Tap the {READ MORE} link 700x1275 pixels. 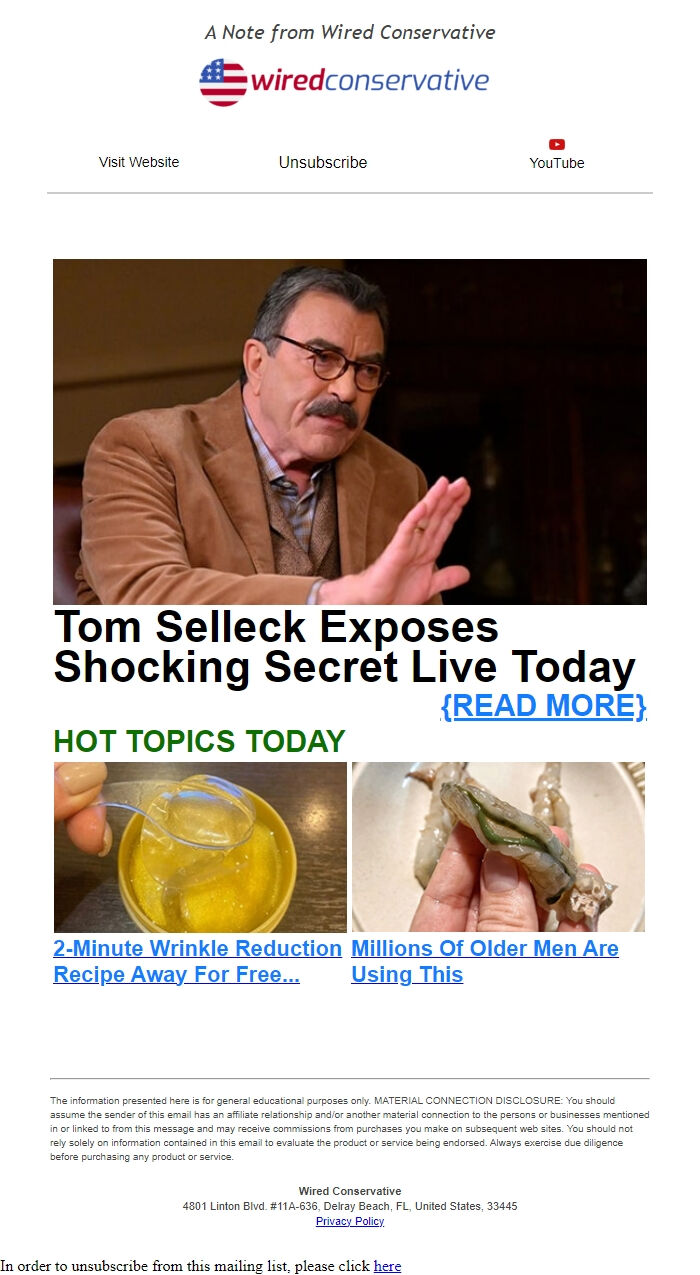[x=543, y=705]
